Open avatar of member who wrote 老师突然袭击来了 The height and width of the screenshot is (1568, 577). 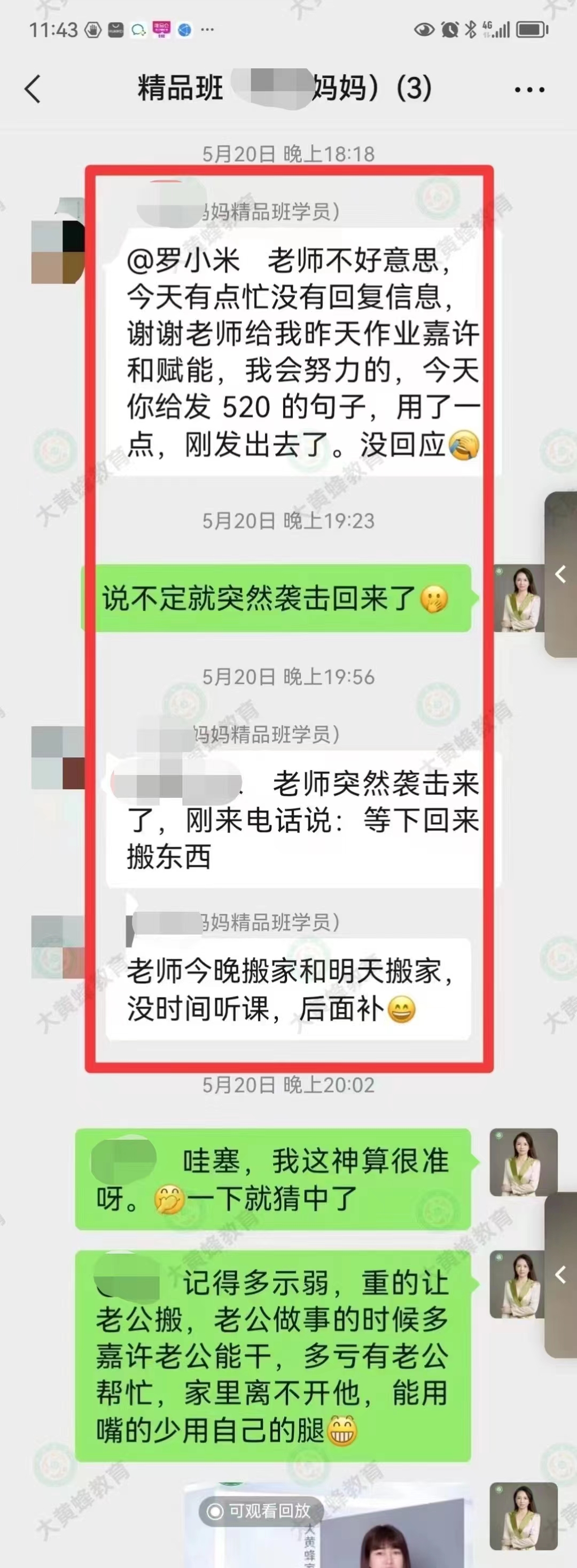click(58, 757)
